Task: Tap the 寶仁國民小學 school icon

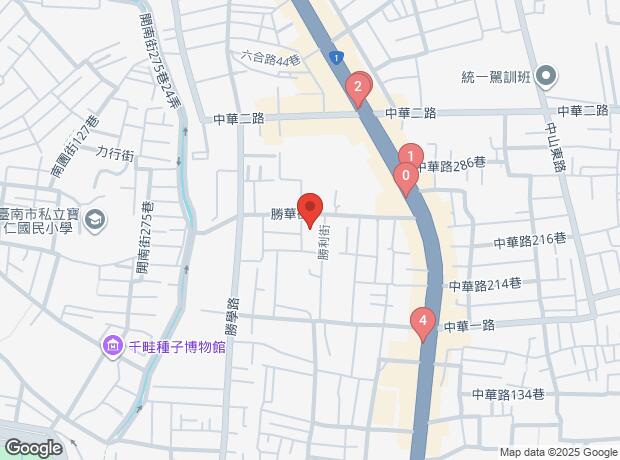Action: coord(94,219)
